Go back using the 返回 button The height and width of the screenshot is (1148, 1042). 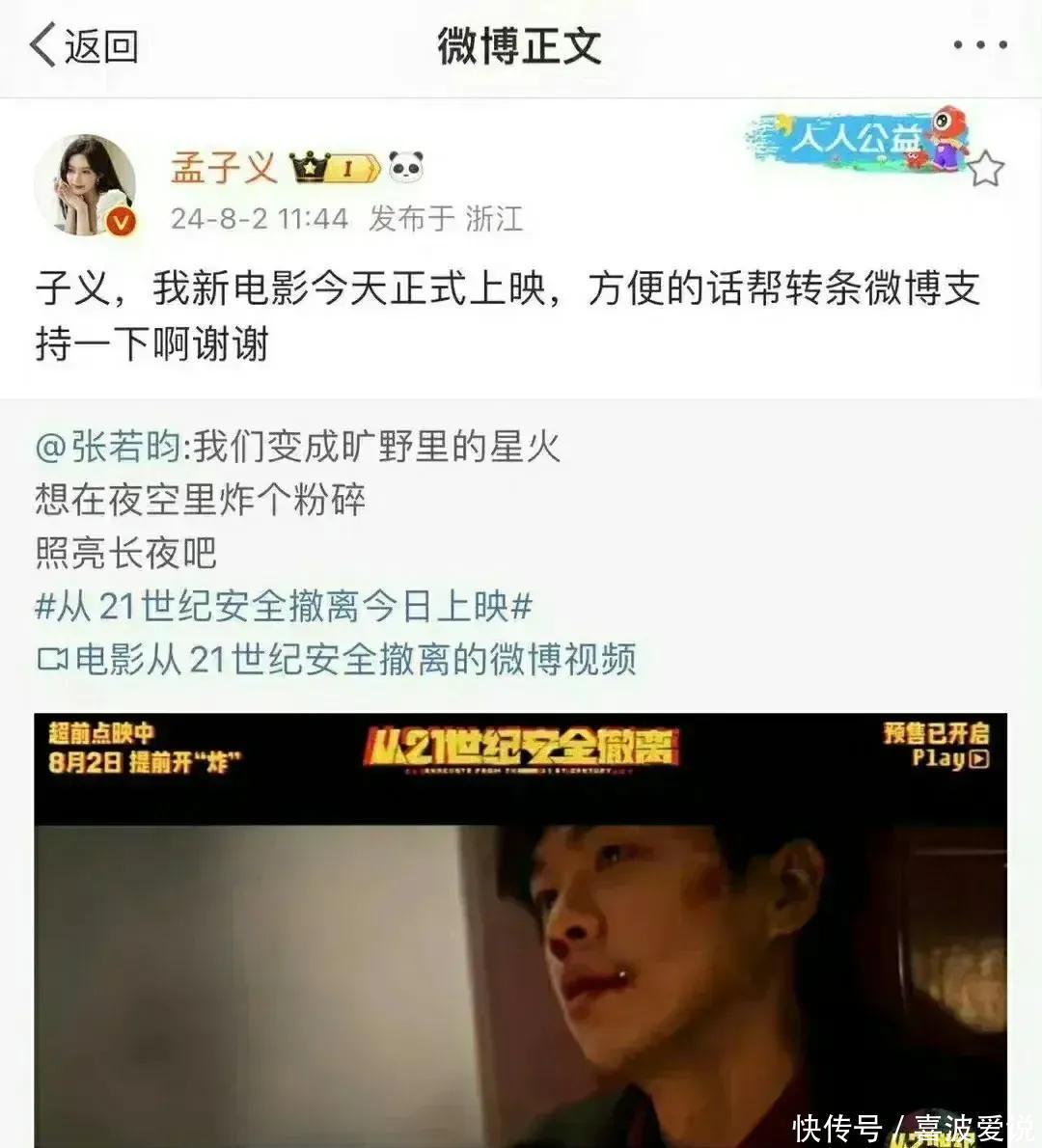84,45
